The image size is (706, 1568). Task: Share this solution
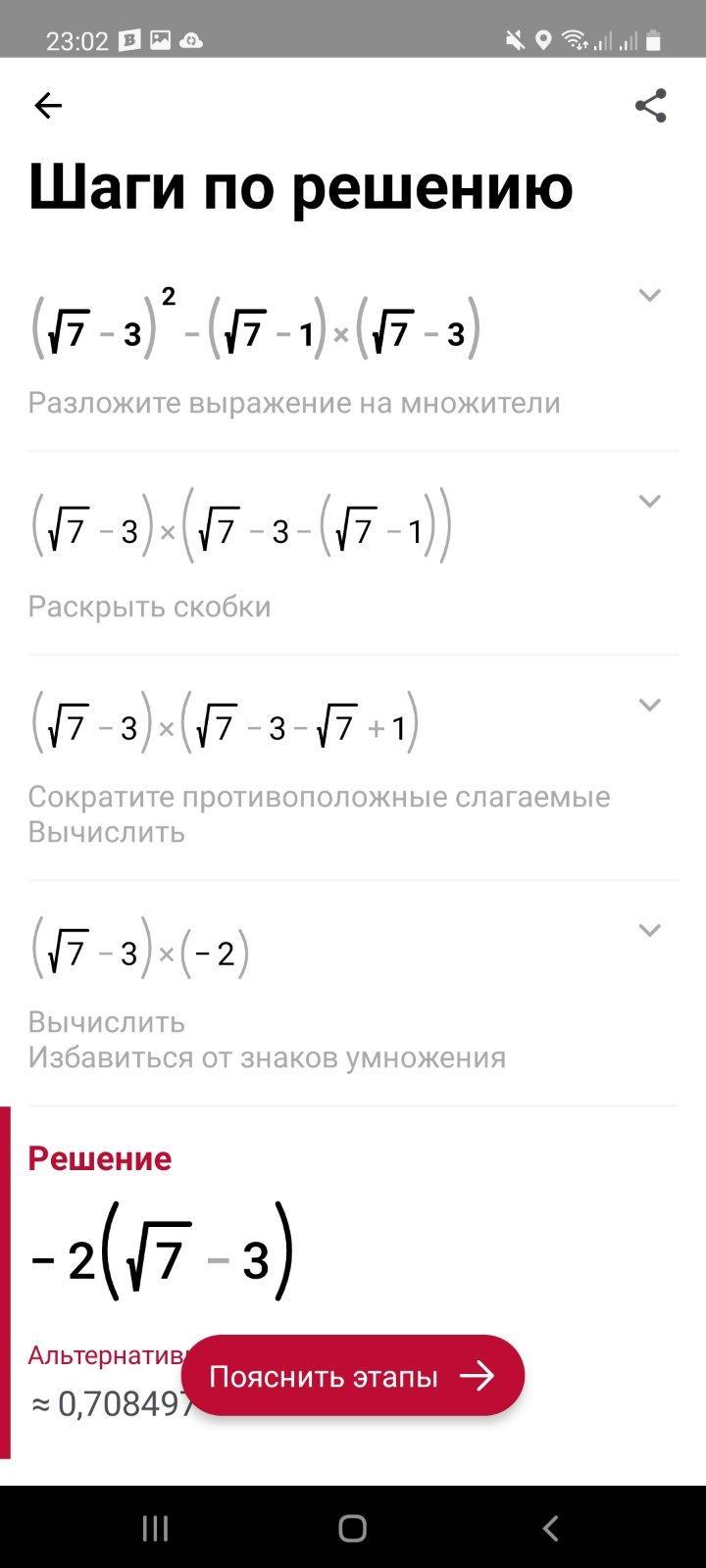tap(650, 106)
